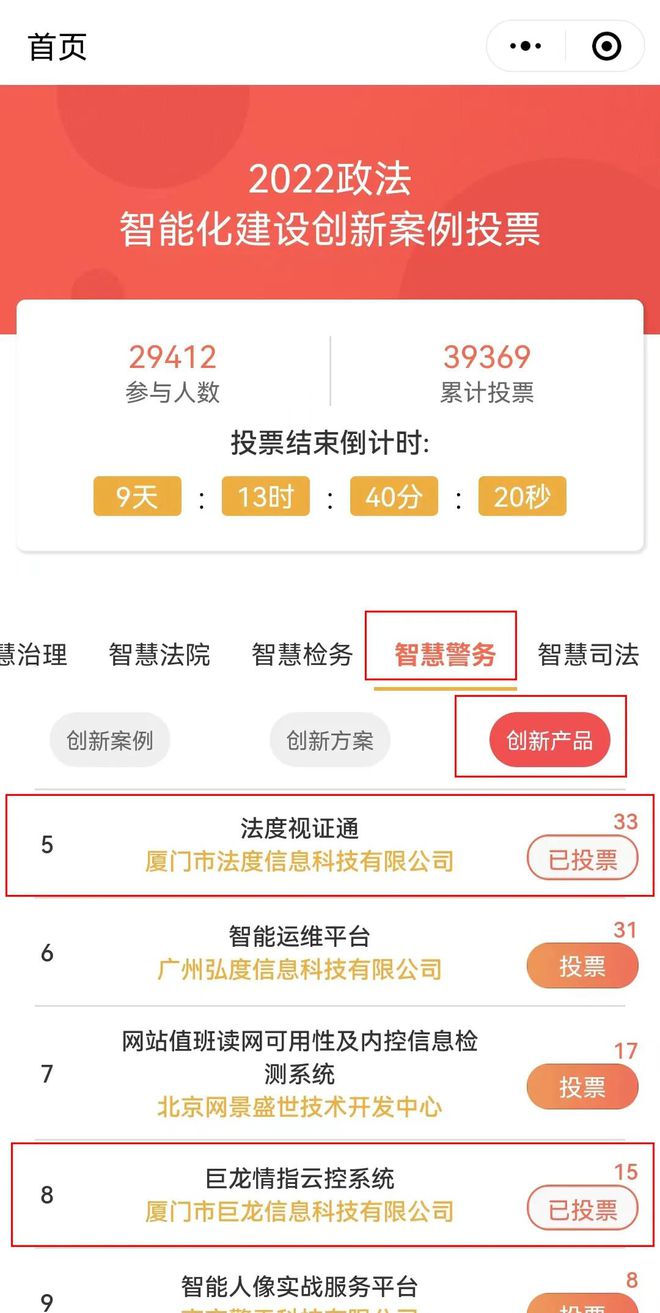Image resolution: width=660 pixels, height=1313 pixels.
Task: Switch to the 慧治理 tab
Action: (x=34, y=655)
